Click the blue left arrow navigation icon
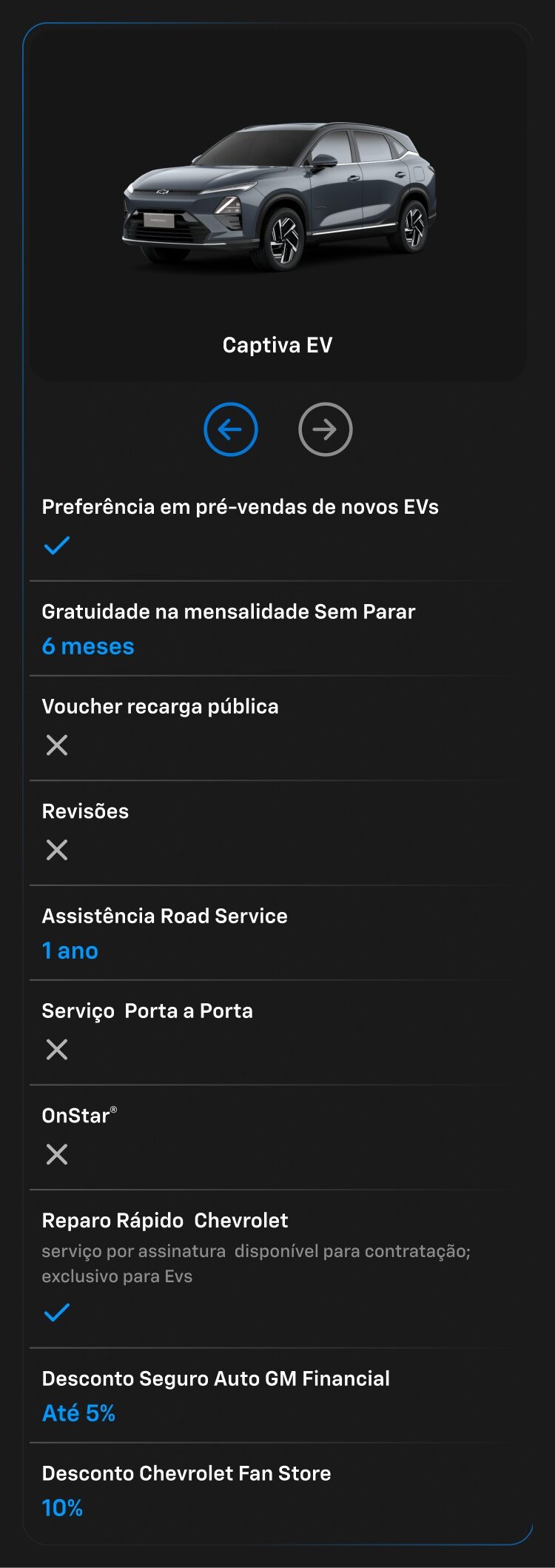 pyautogui.click(x=230, y=428)
